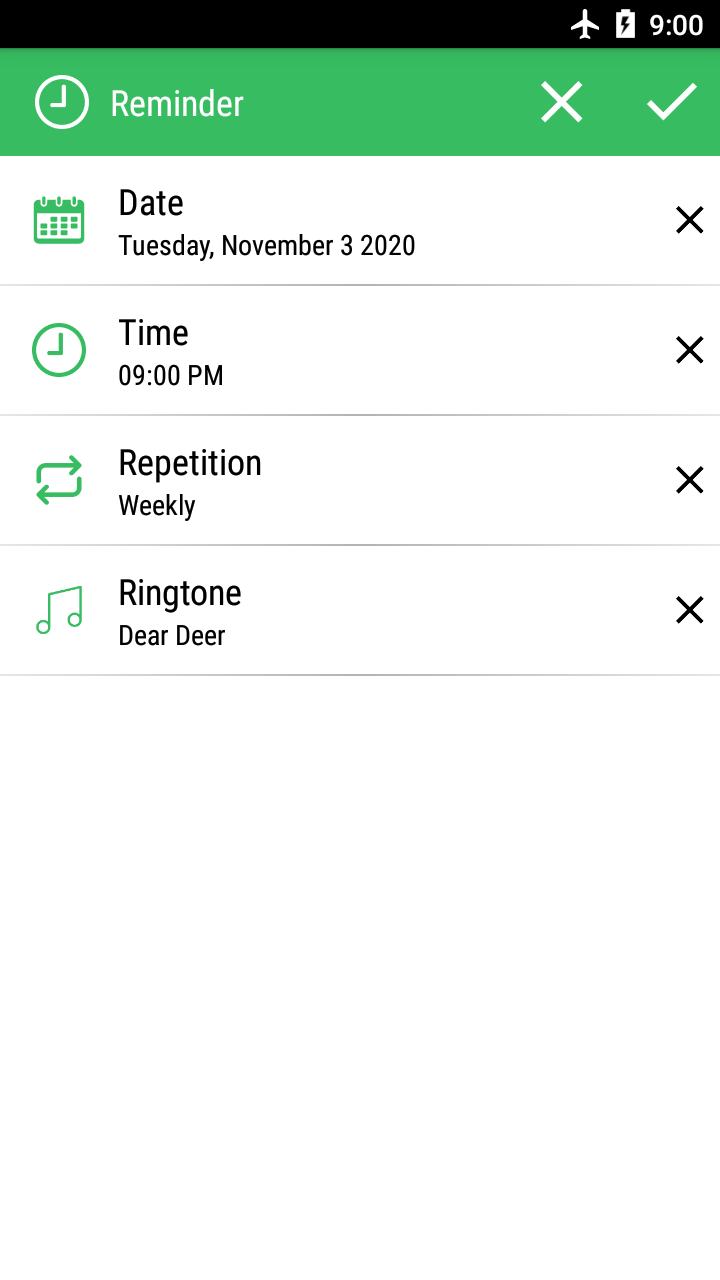Click the clock display in the status bar

point(676,23)
